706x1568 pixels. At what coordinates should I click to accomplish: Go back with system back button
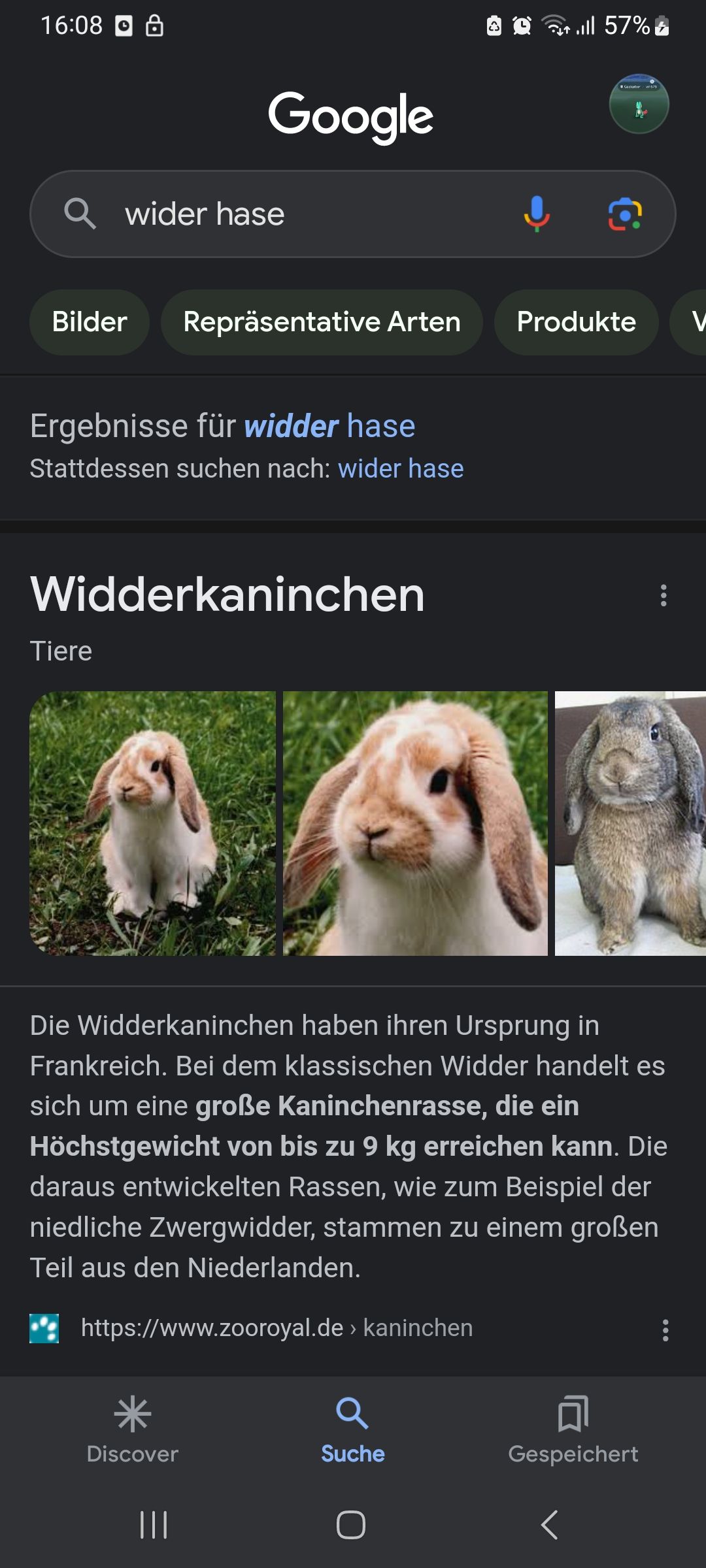click(550, 1525)
